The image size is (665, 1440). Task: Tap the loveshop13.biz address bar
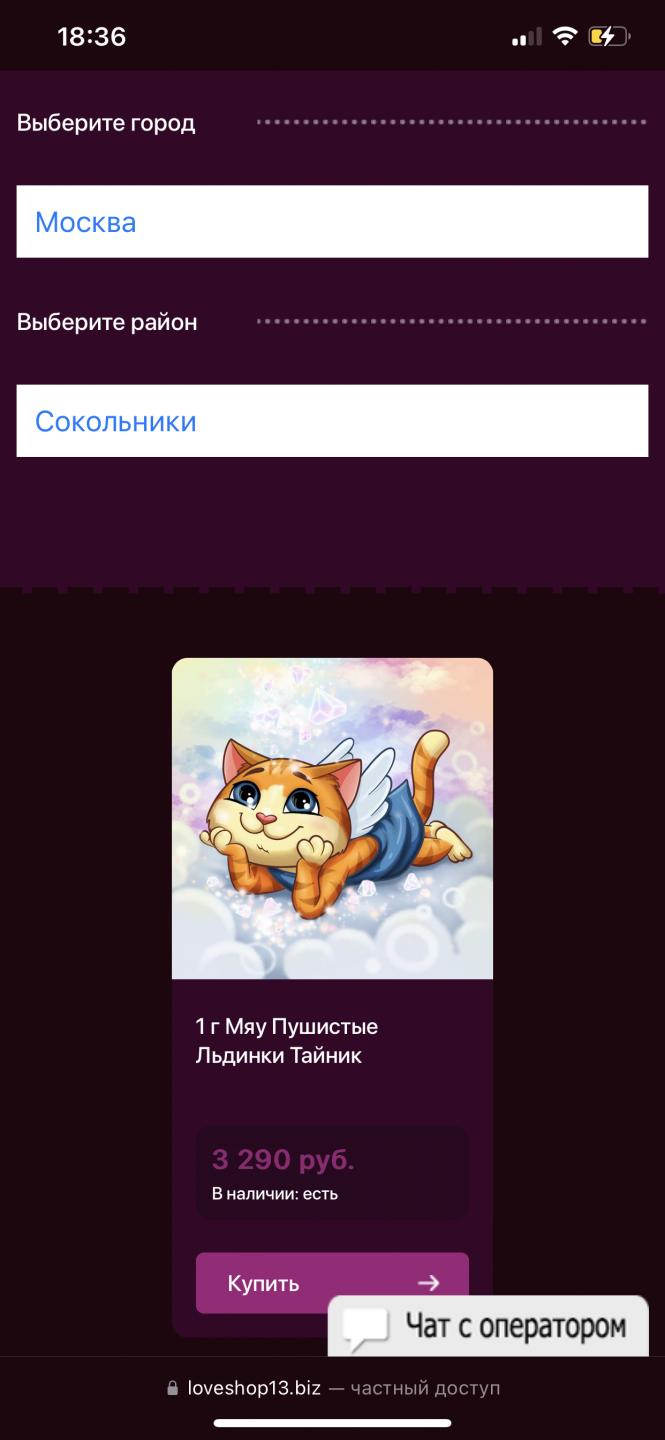332,1388
